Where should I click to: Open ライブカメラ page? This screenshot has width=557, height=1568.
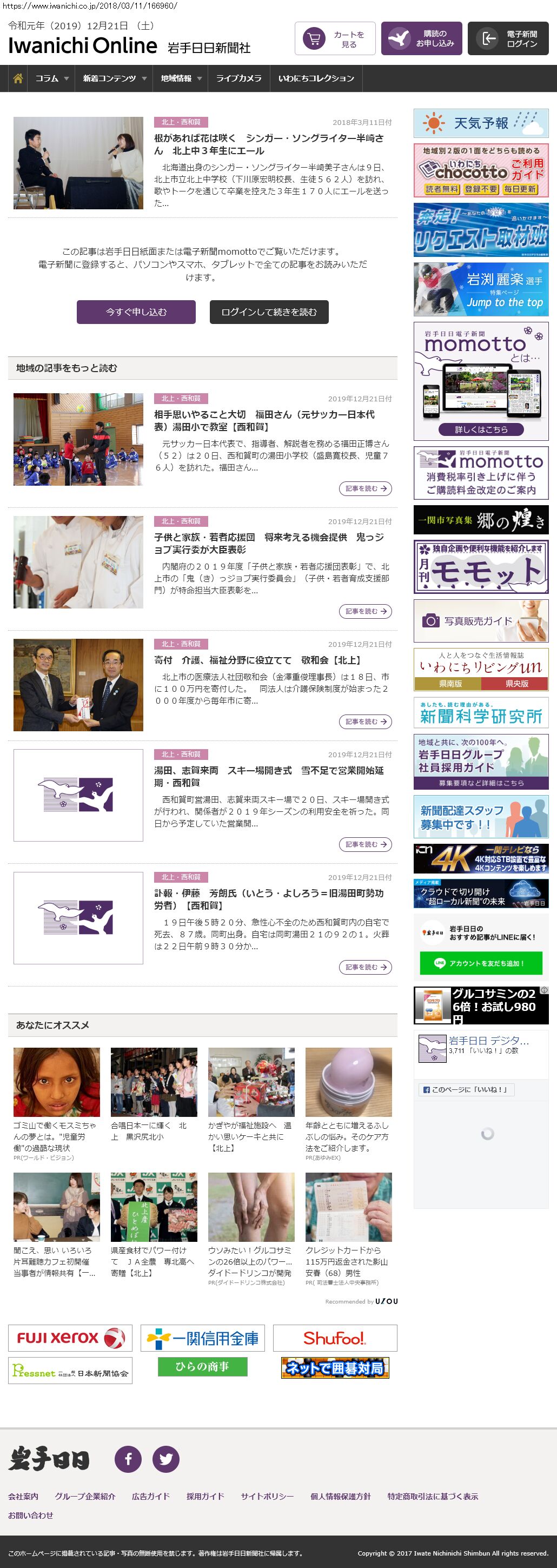pos(238,78)
